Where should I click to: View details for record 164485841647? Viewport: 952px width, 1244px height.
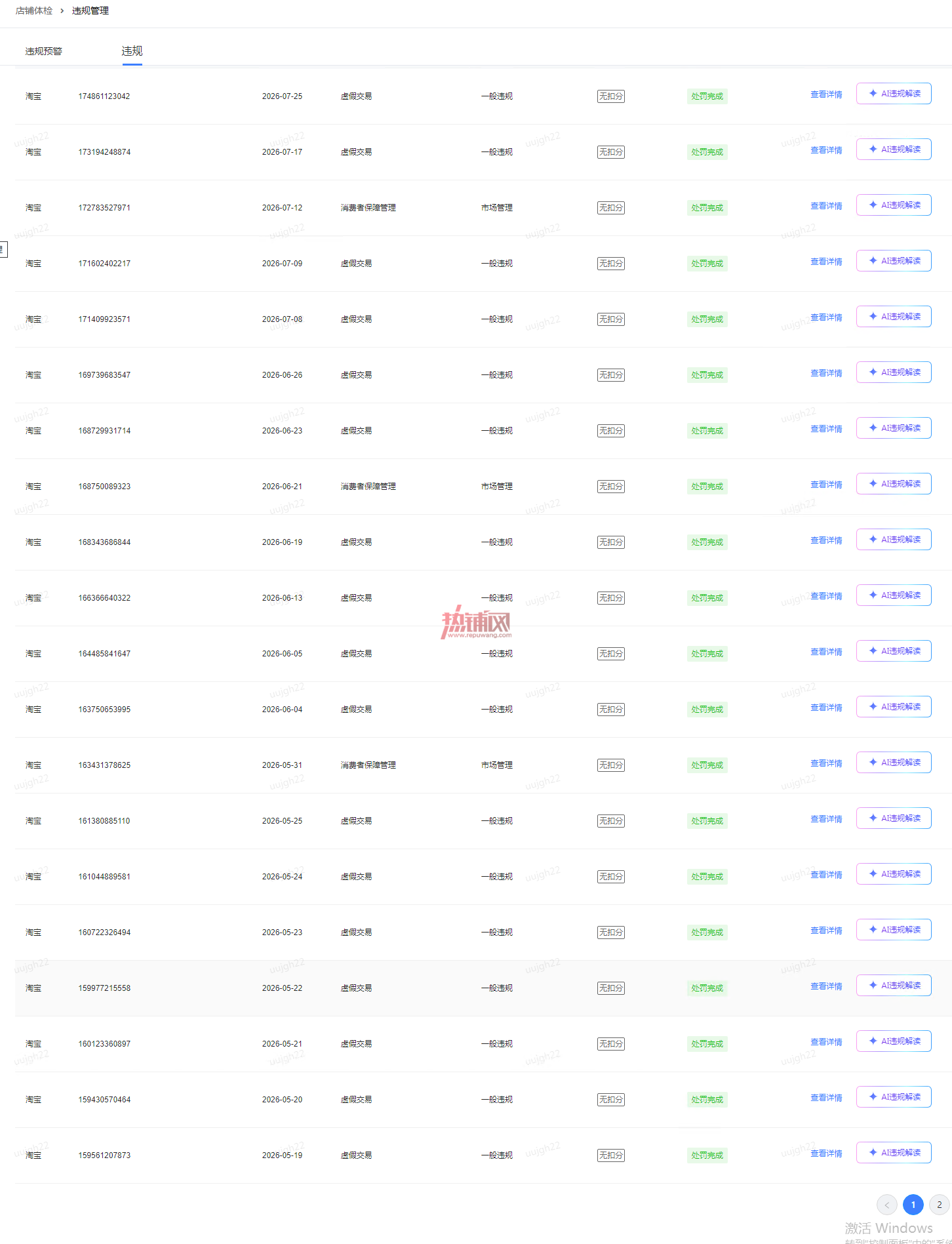coord(826,652)
